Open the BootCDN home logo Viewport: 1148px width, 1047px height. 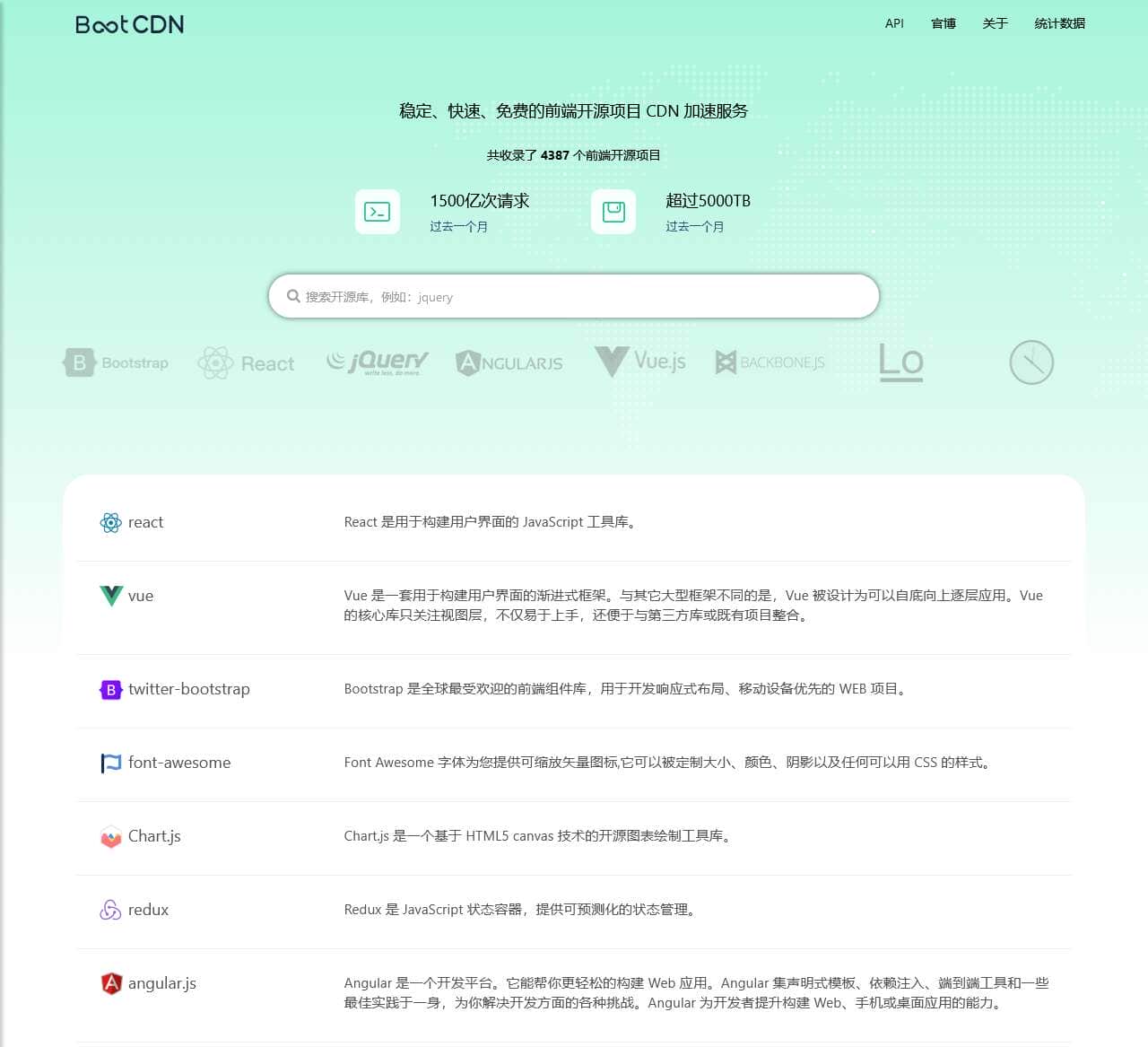[x=130, y=24]
